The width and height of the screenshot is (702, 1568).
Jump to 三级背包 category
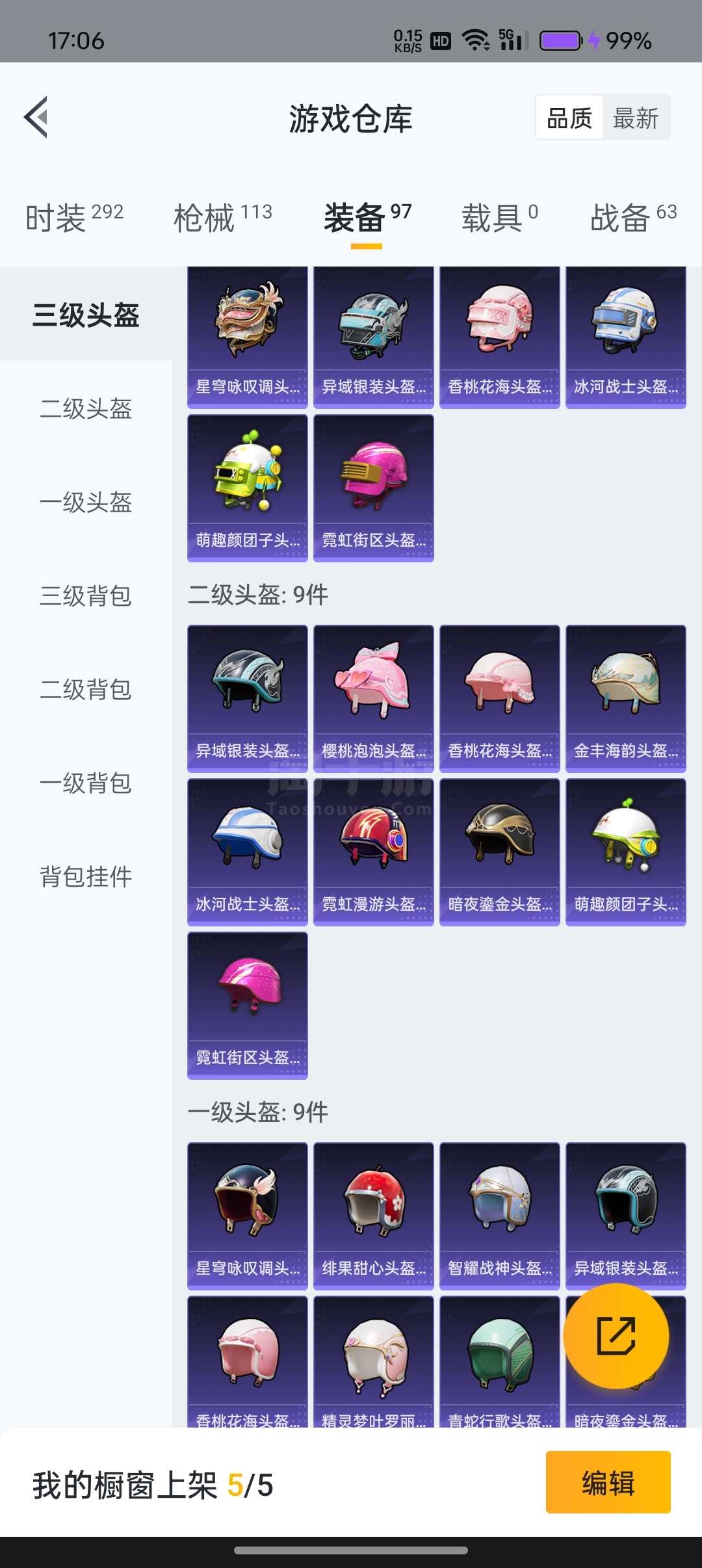(x=86, y=596)
